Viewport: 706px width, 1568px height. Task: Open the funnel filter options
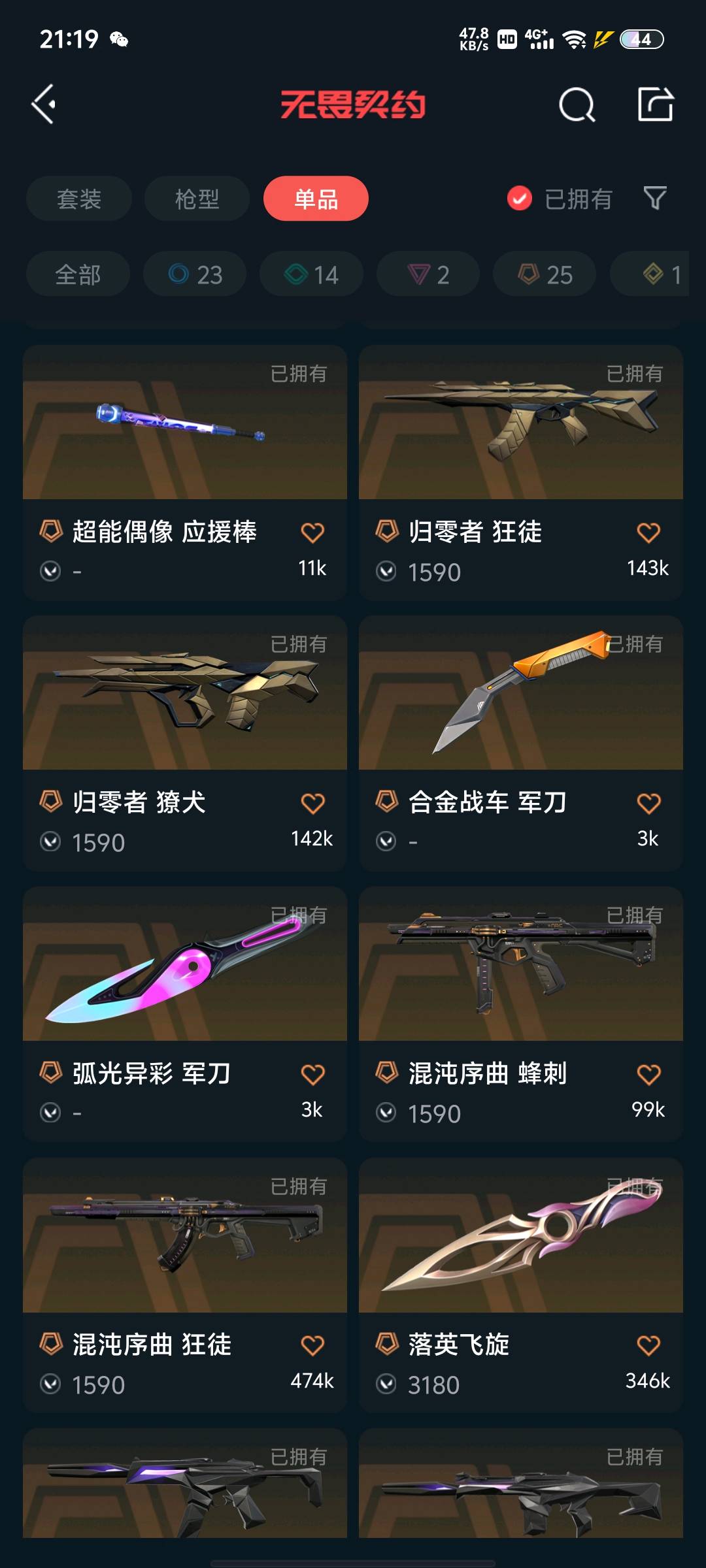pyautogui.click(x=654, y=198)
